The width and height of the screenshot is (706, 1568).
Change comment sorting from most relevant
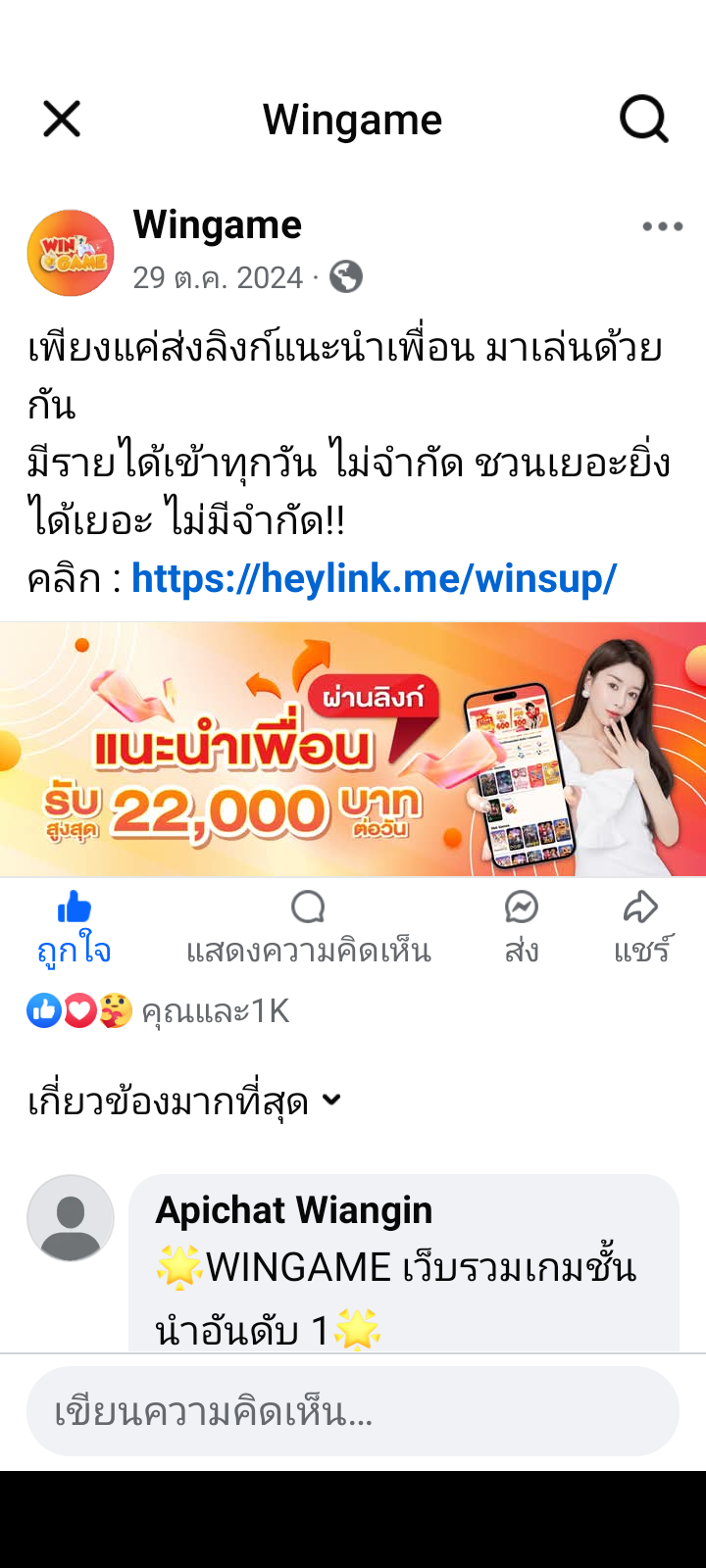184,1101
